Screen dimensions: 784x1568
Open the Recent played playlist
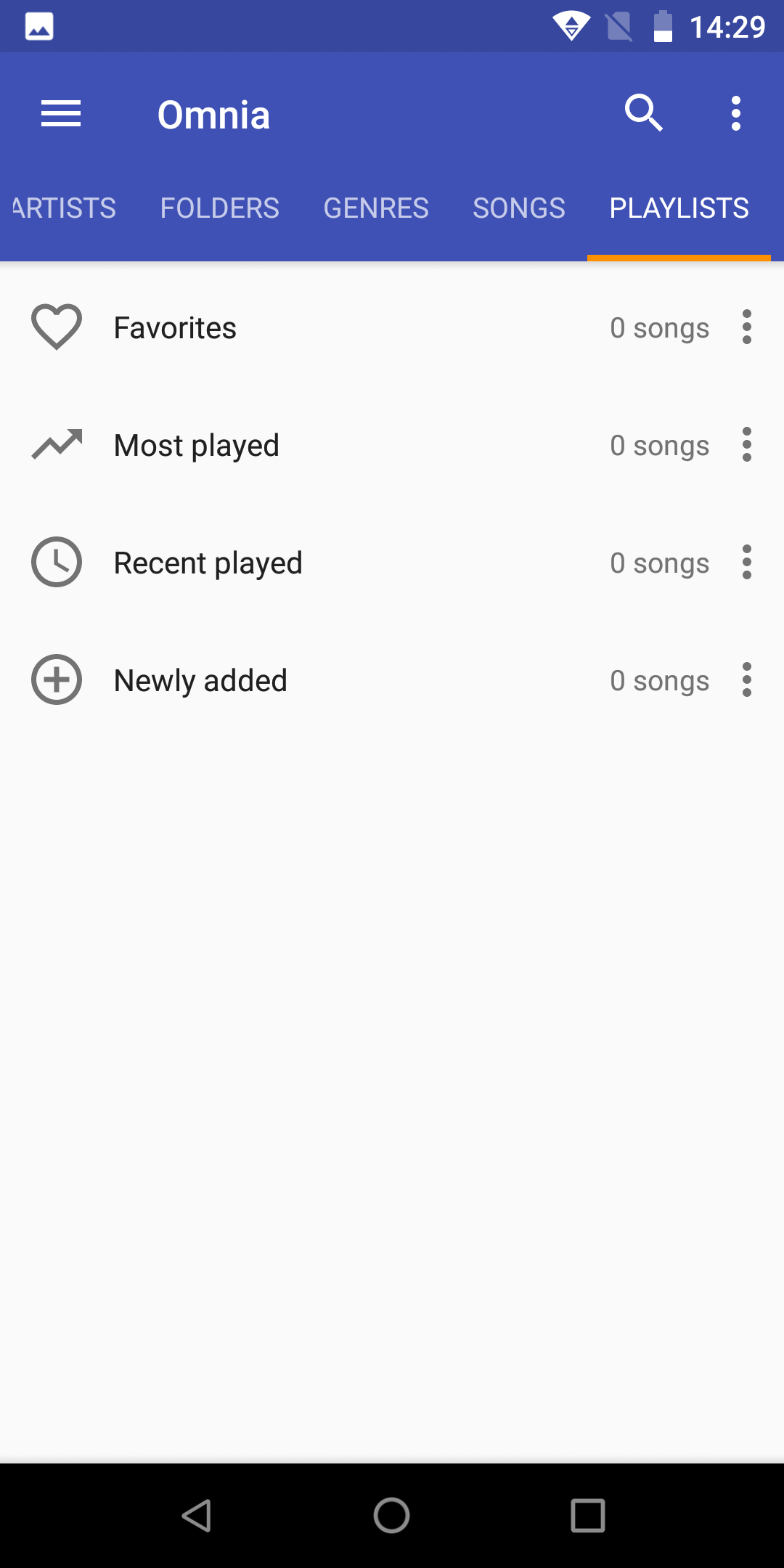click(392, 563)
